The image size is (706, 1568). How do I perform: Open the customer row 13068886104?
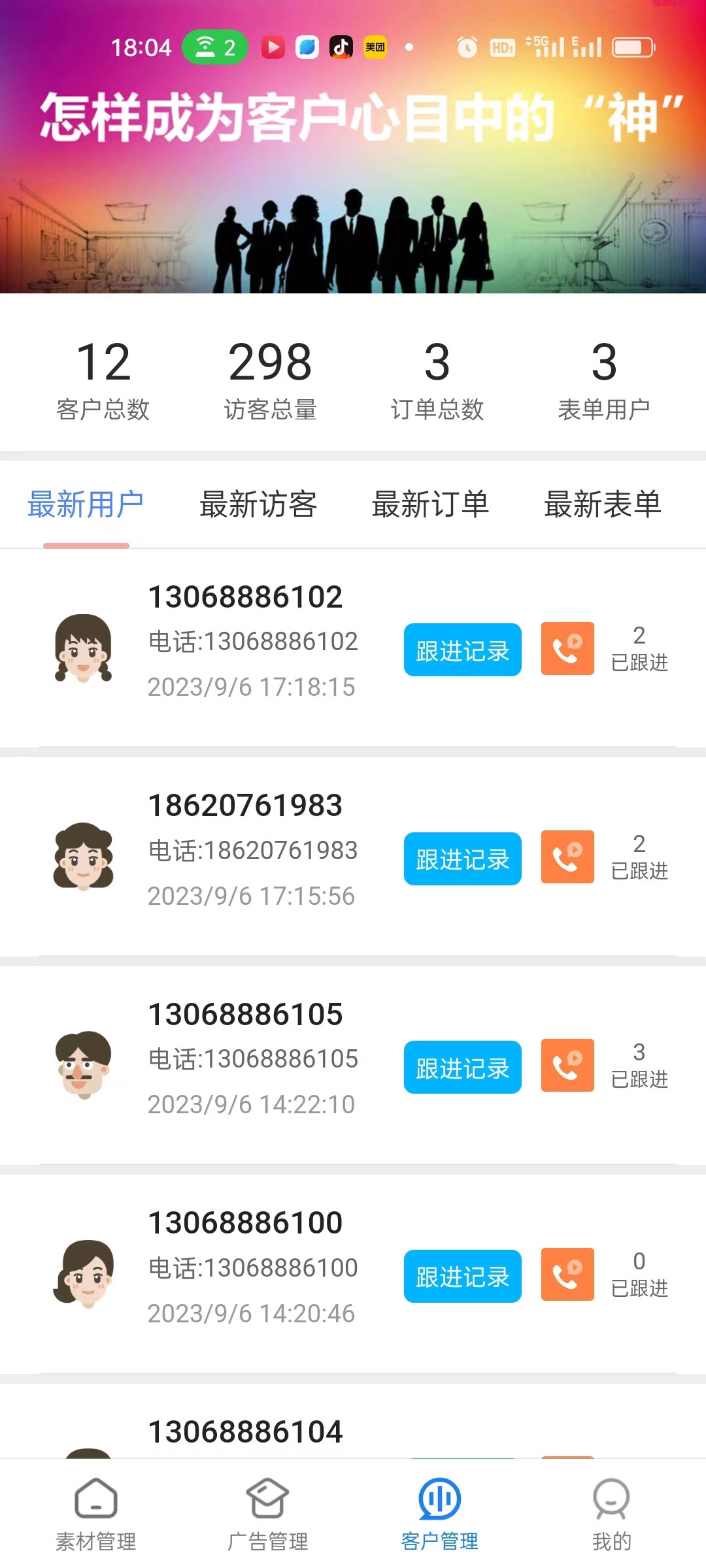pyautogui.click(x=246, y=1432)
